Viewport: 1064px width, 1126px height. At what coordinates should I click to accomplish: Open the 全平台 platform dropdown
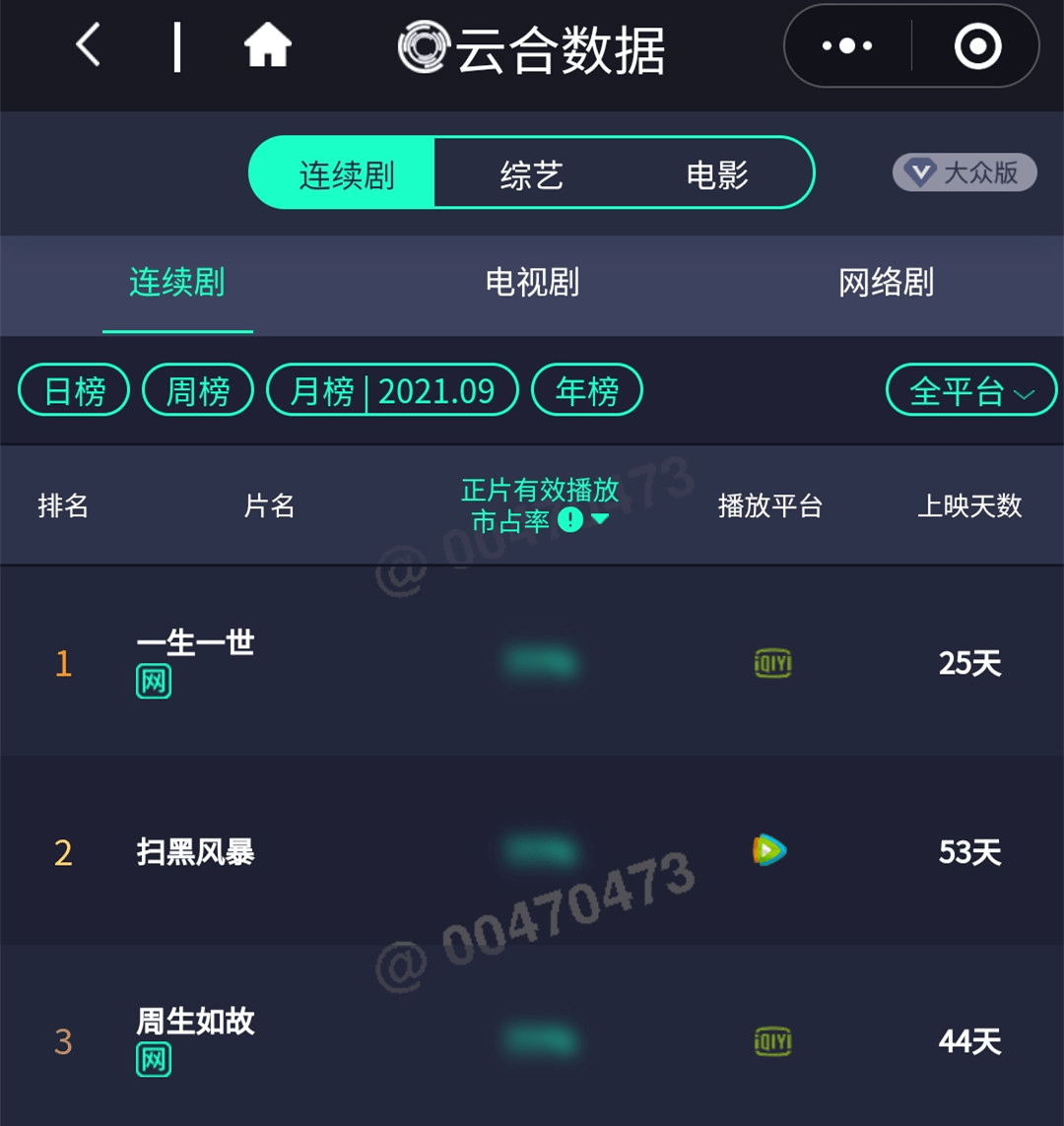(970, 390)
